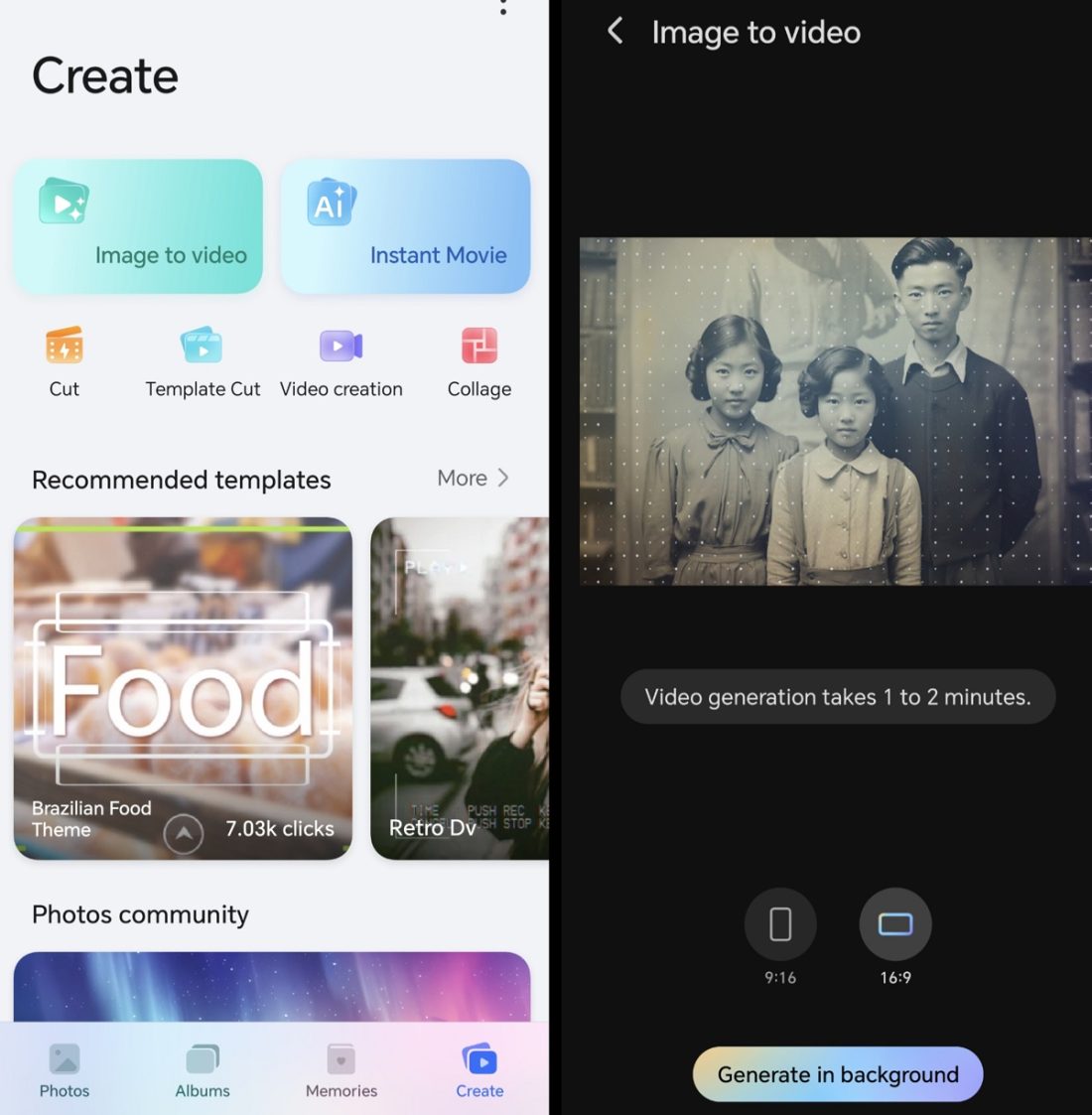The width and height of the screenshot is (1092, 1115).
Task: Switch to the Memories tab
Action: click(x=341, y=1070)
